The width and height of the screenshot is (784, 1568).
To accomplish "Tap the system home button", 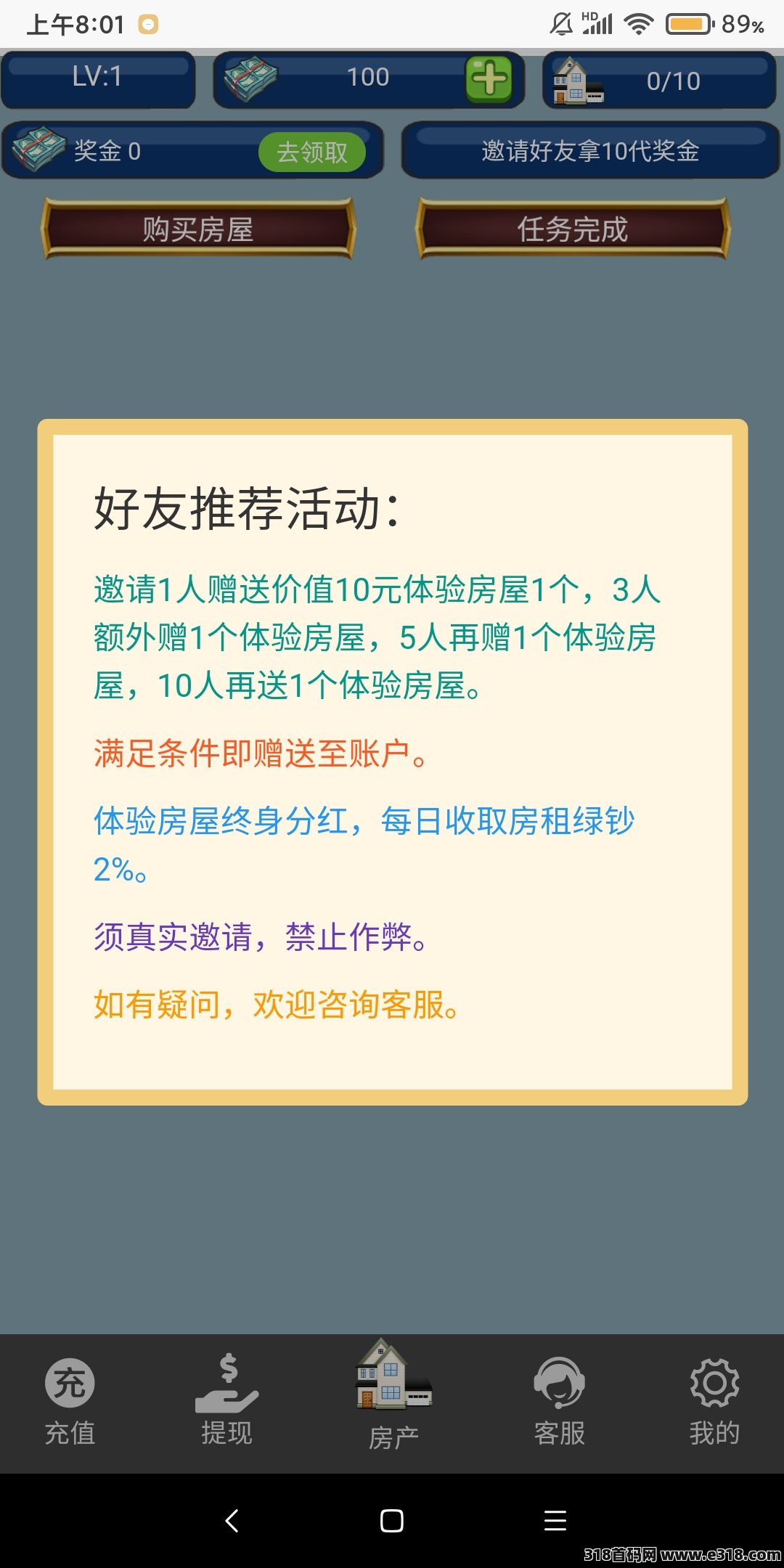I will click(392, 1520).
